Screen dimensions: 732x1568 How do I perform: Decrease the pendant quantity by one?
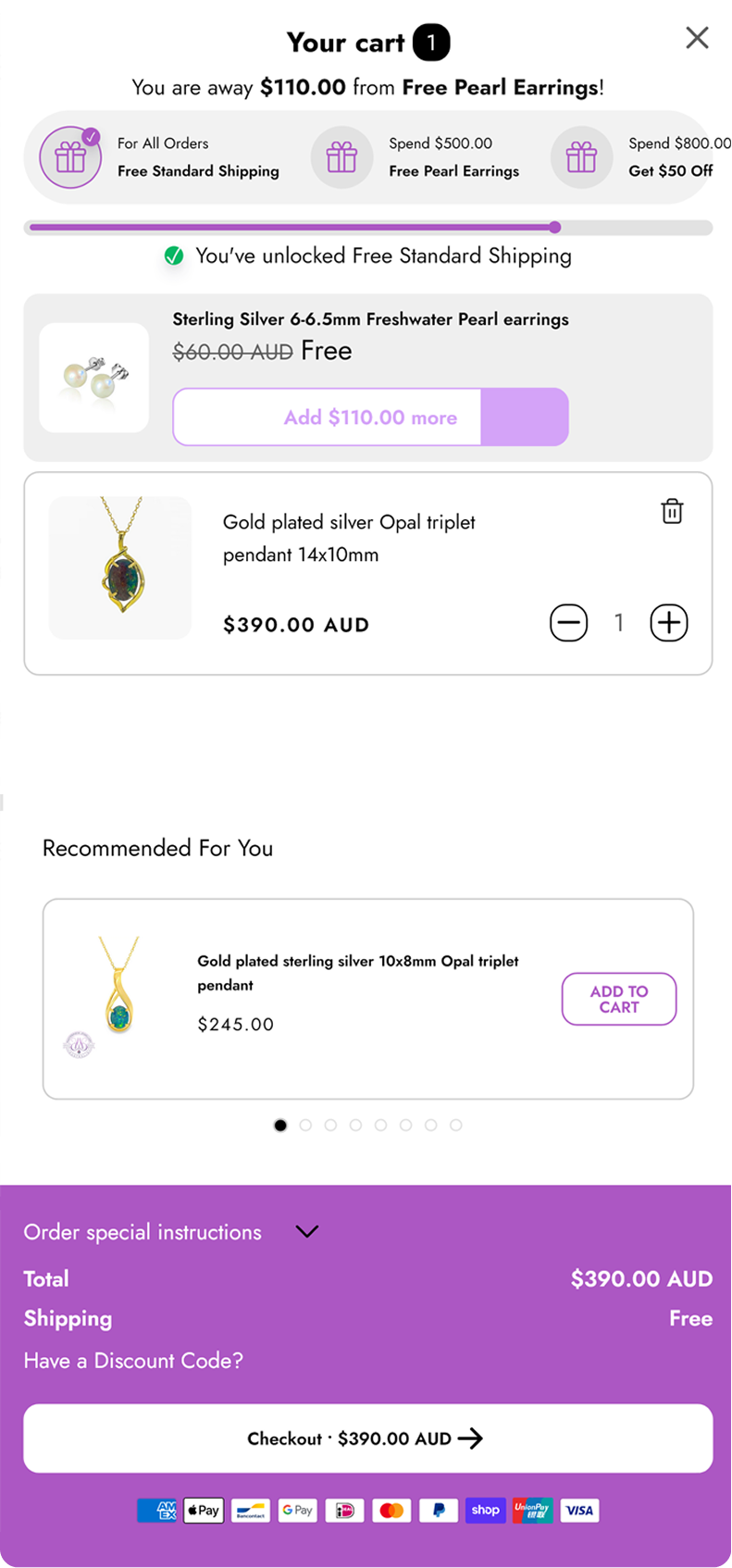point(568,623)
